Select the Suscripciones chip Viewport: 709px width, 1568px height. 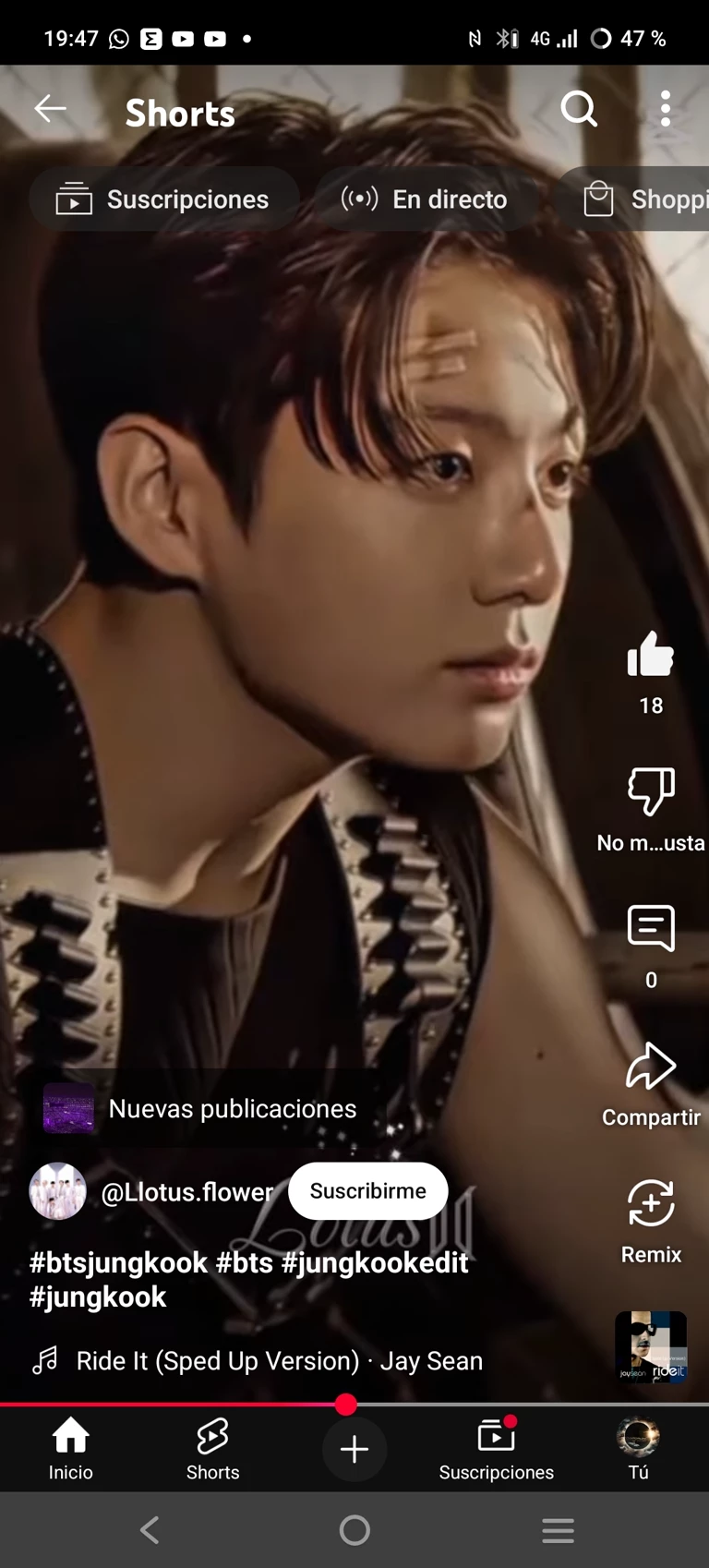163,199
